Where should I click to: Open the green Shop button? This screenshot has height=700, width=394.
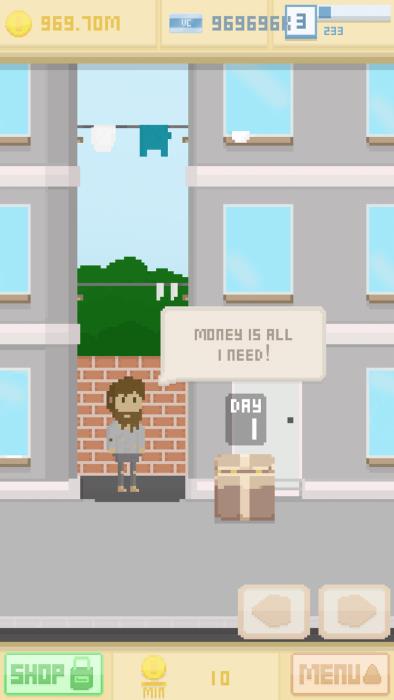pyautogui.click(x=54, y=674)
